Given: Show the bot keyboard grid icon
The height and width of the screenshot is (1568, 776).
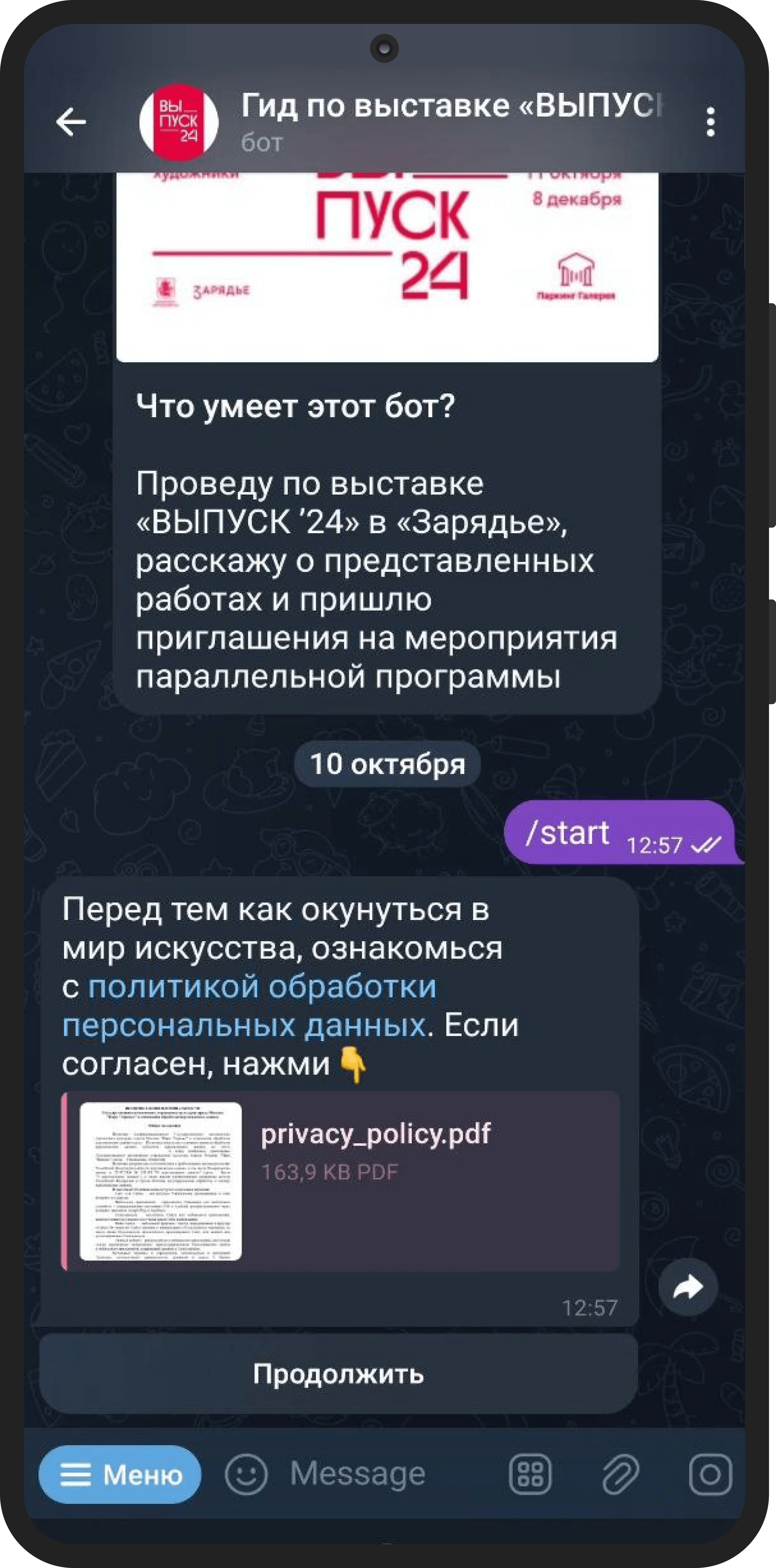Looking at the screenshot, I should 530,1474.
